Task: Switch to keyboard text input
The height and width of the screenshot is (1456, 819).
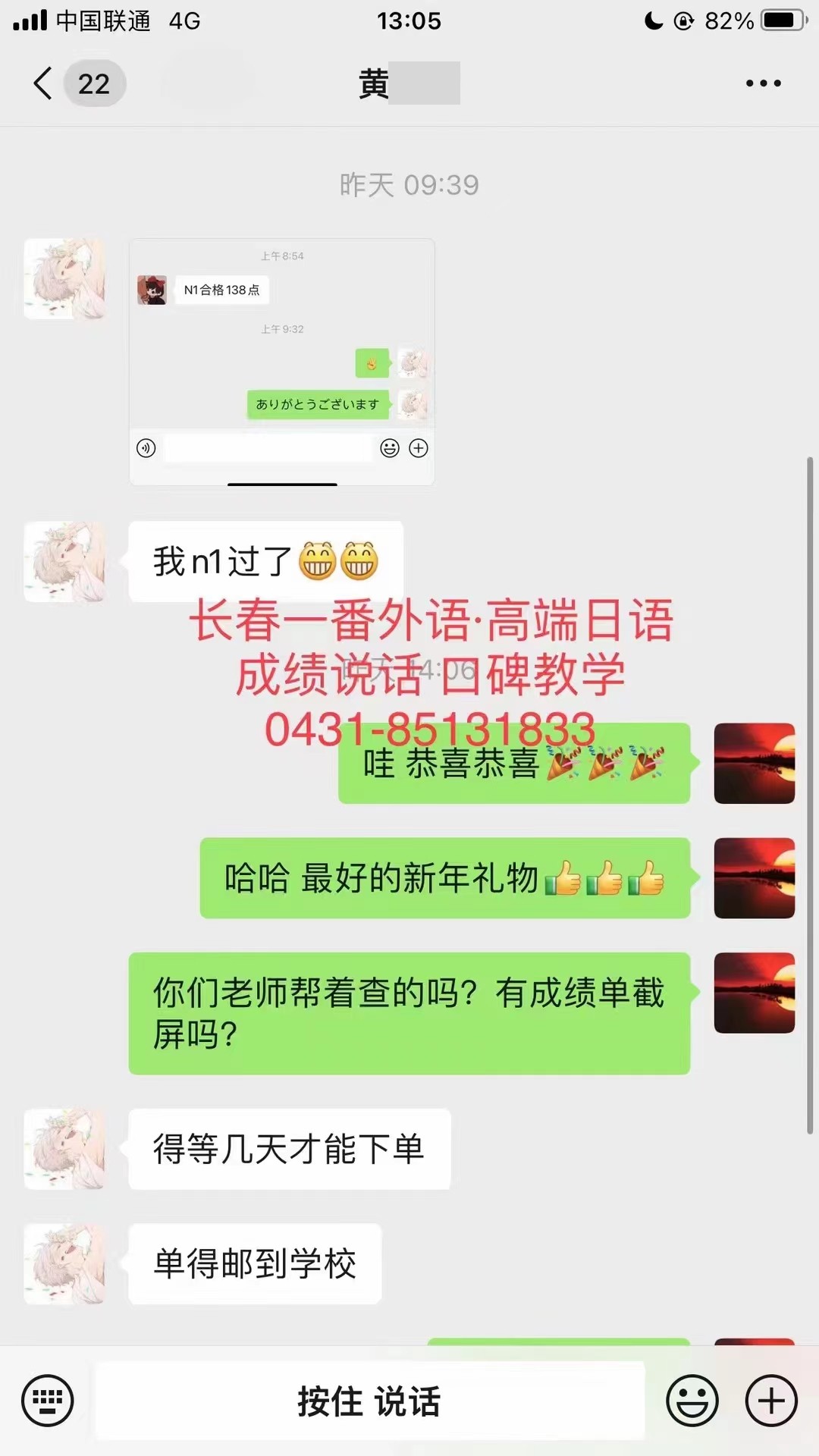Action: tap(48, 1401)
